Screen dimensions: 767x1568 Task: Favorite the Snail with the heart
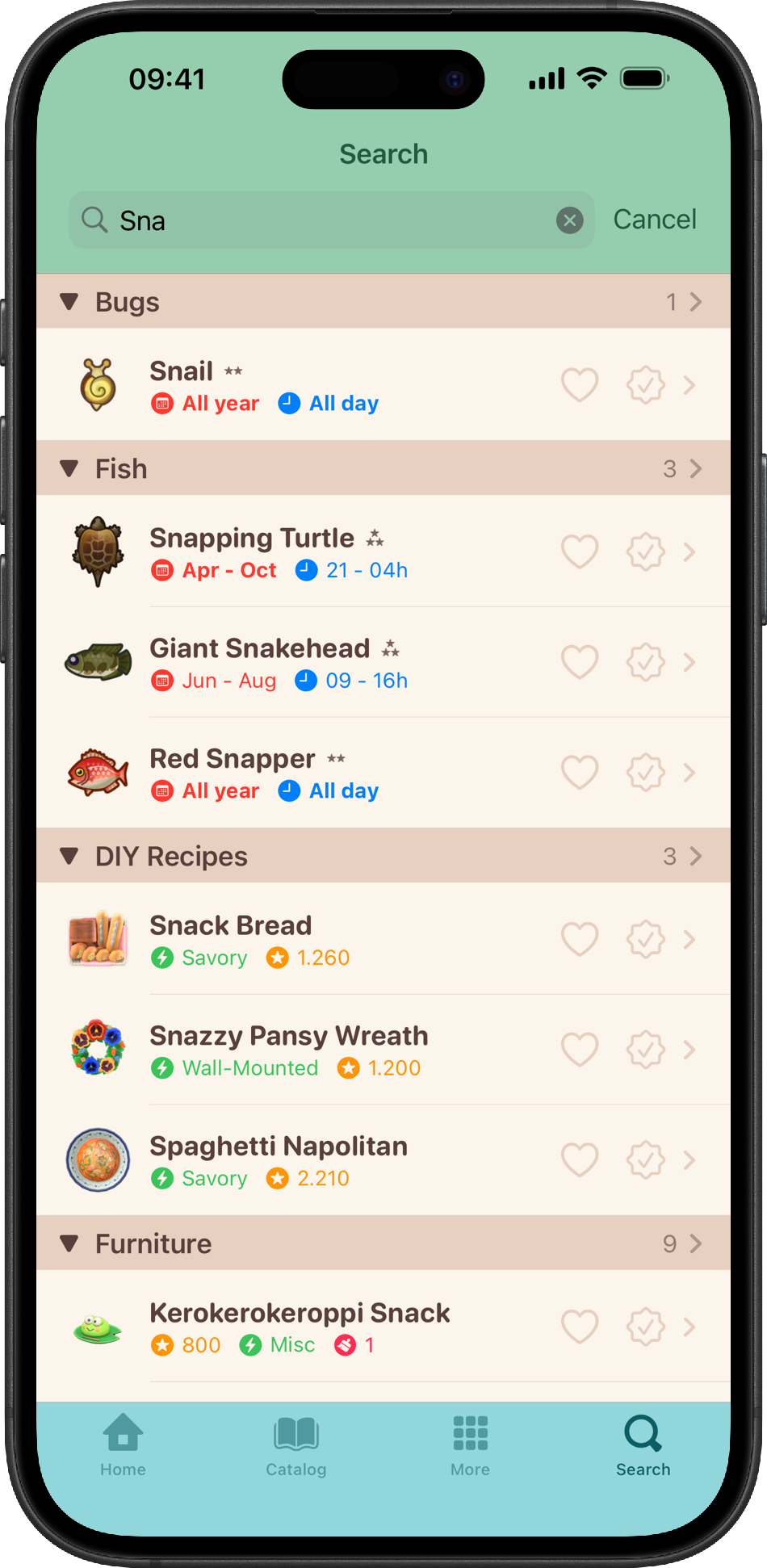[580, 385]
